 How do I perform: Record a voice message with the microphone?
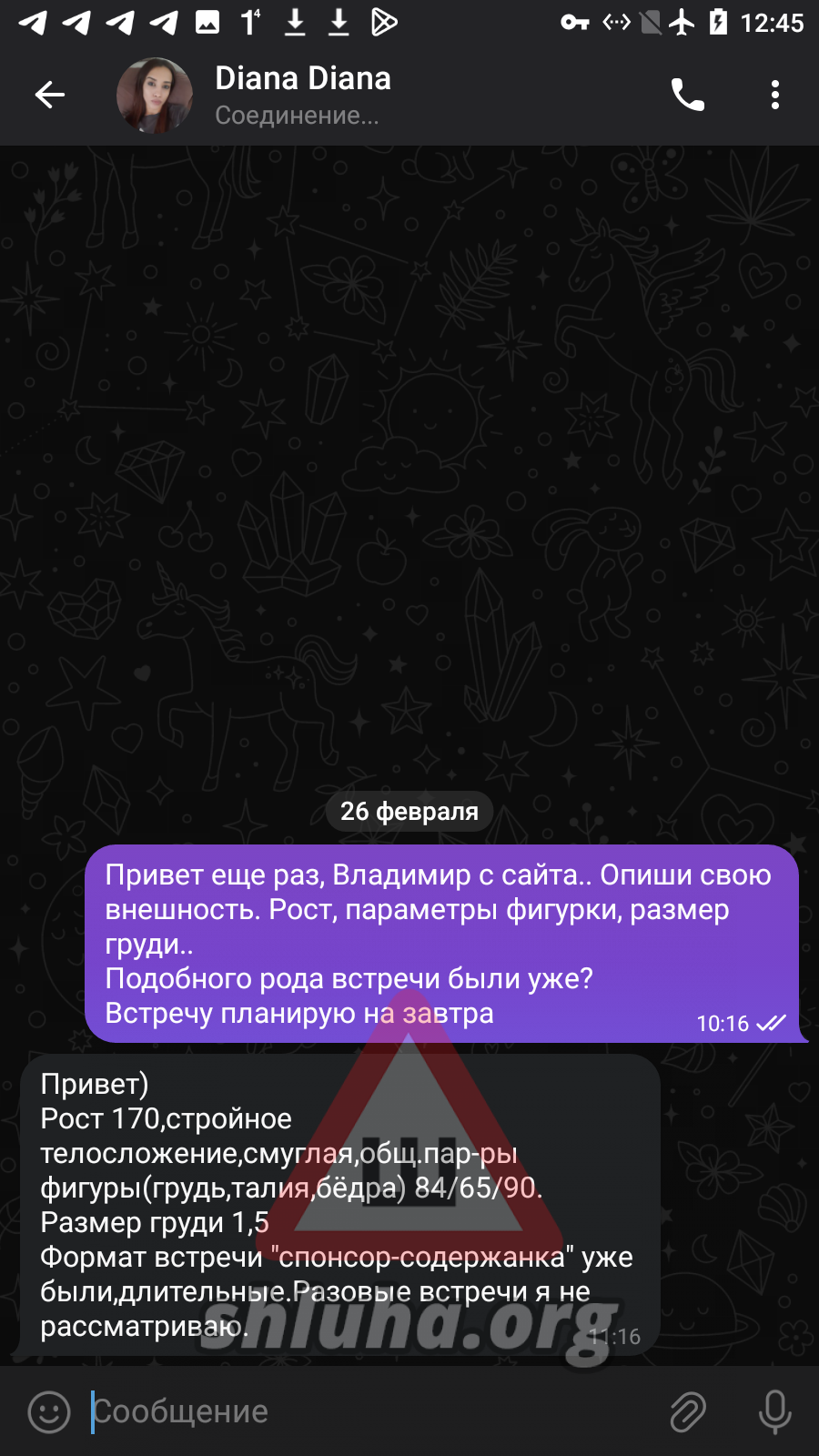[774, 1411]
